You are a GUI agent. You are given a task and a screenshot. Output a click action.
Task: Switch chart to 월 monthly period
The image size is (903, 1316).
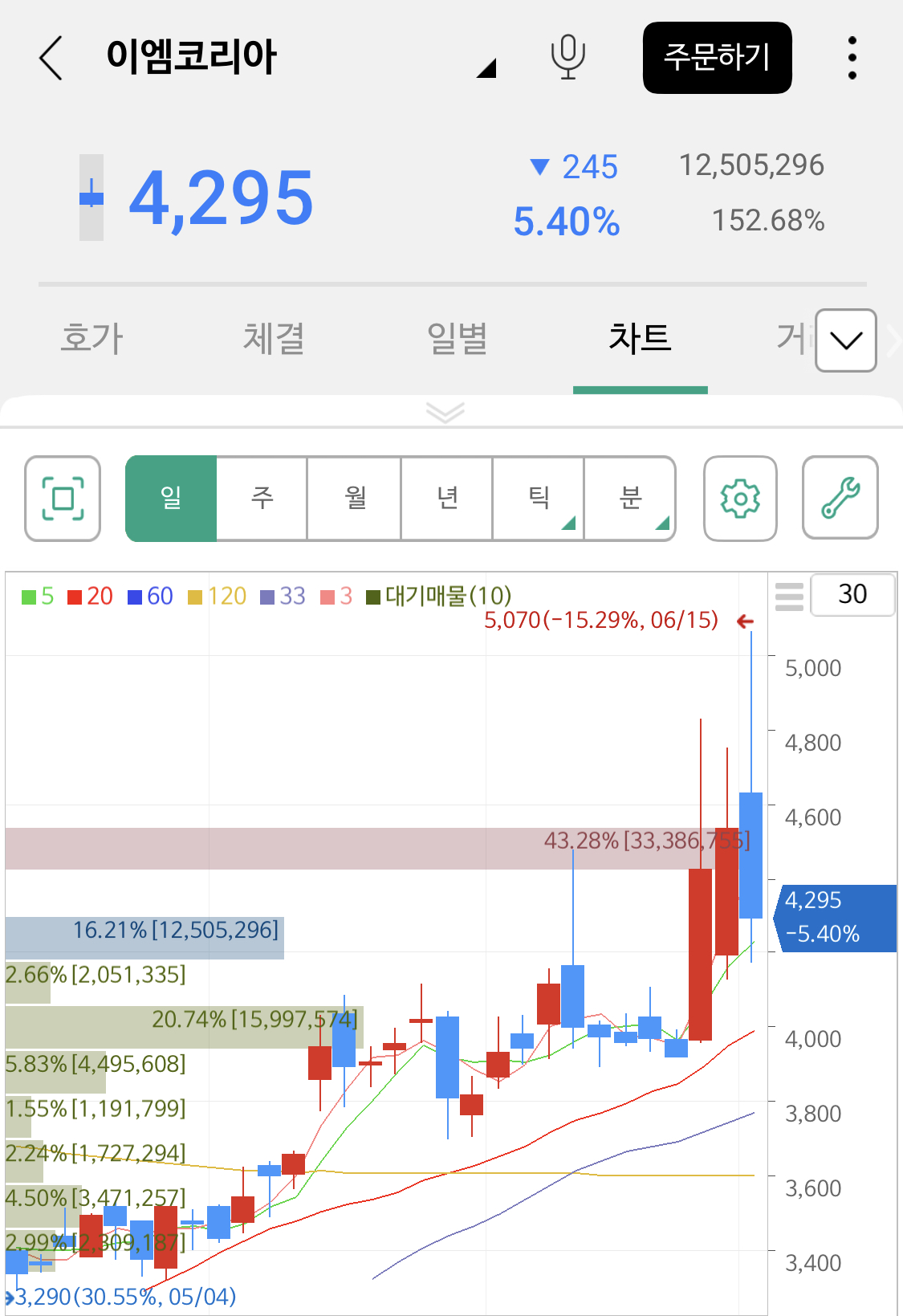coord(355,499)
